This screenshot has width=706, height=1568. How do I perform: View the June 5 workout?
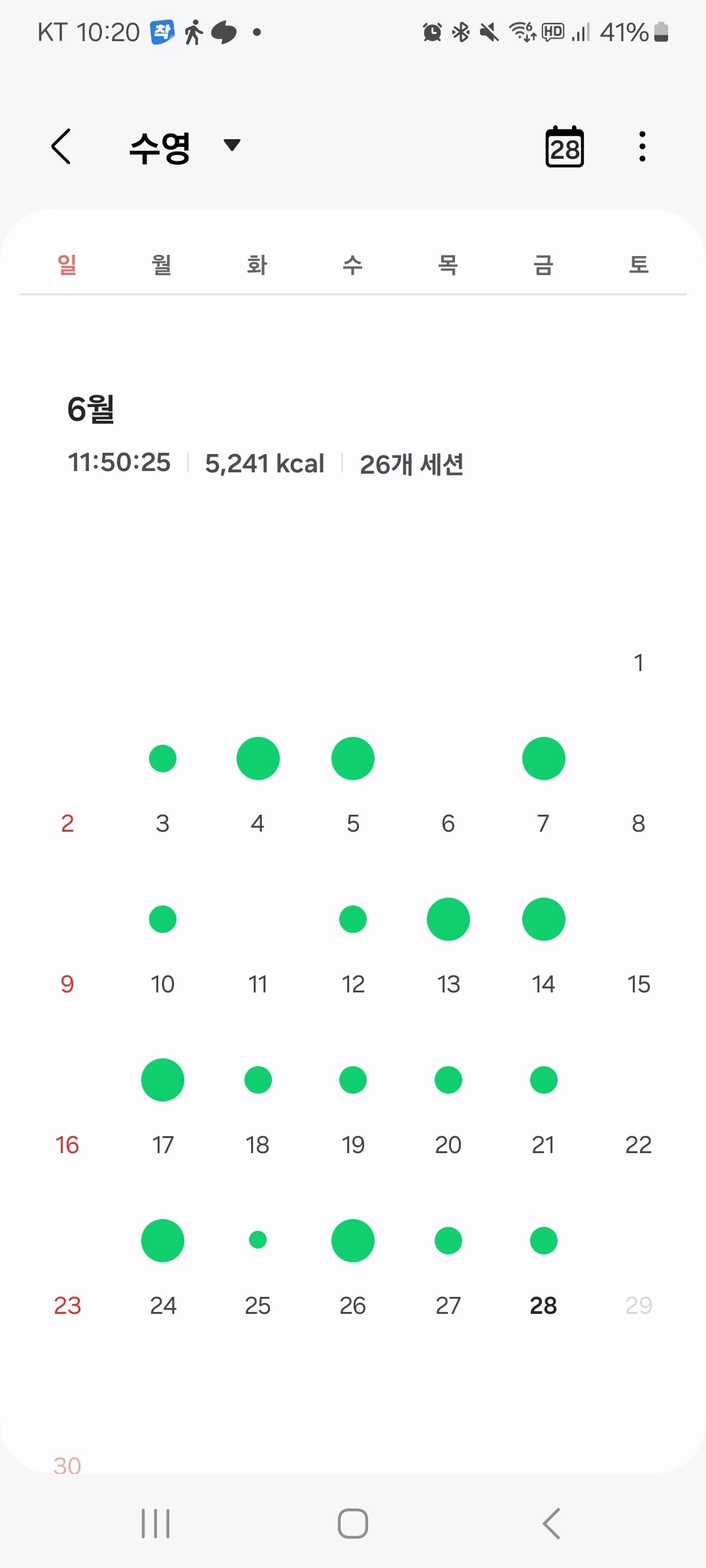click(353, 759)
